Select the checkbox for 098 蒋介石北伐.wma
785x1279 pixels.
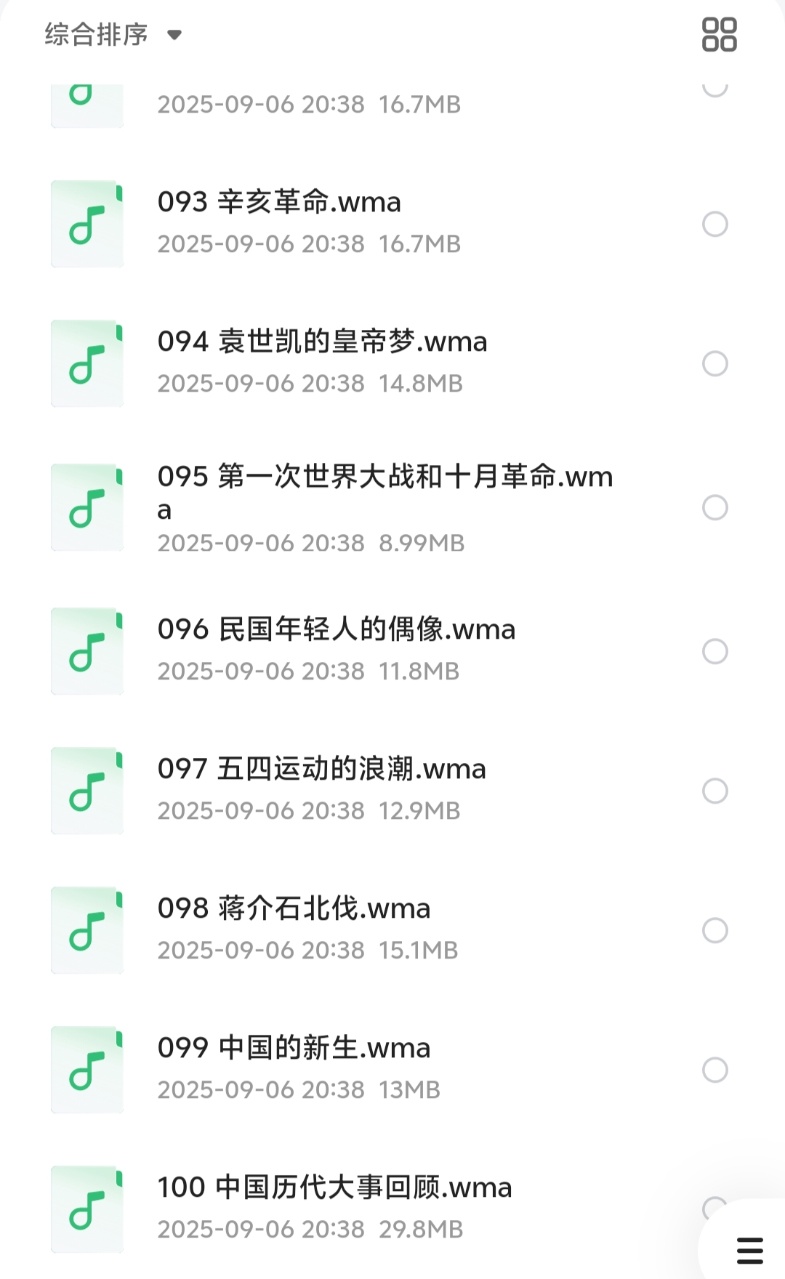pyautogui.click(x=716, y=930)
